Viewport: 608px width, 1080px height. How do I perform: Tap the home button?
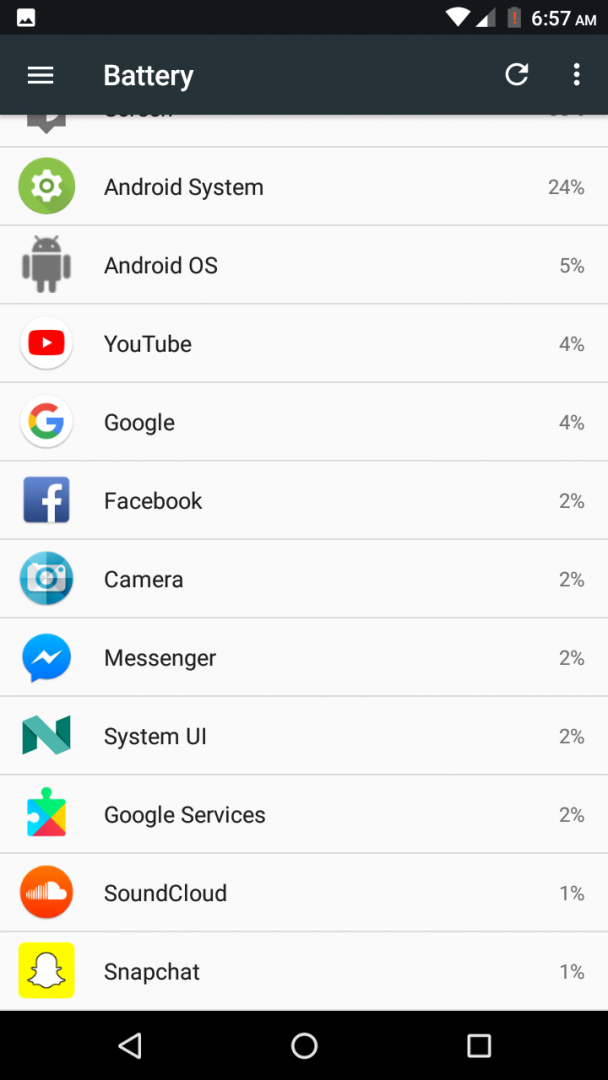304,1045
